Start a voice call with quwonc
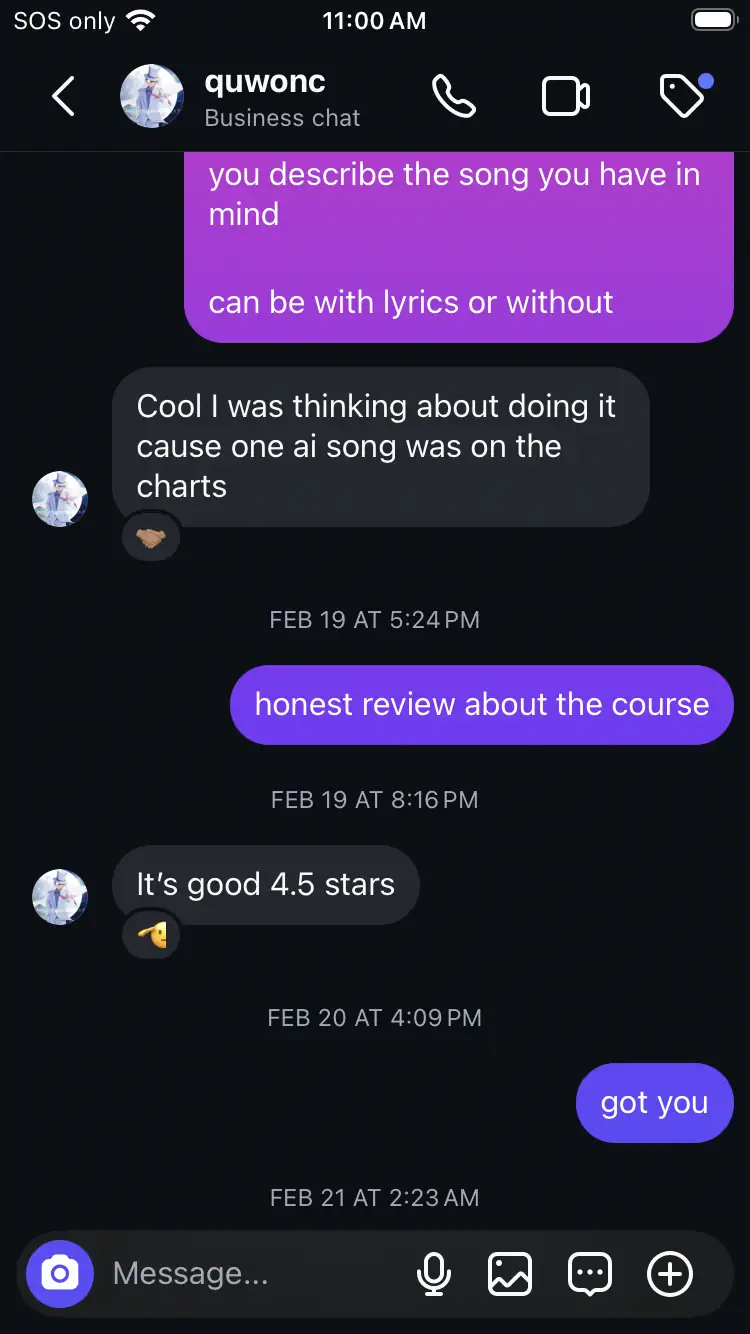 (x=453, y=97)
